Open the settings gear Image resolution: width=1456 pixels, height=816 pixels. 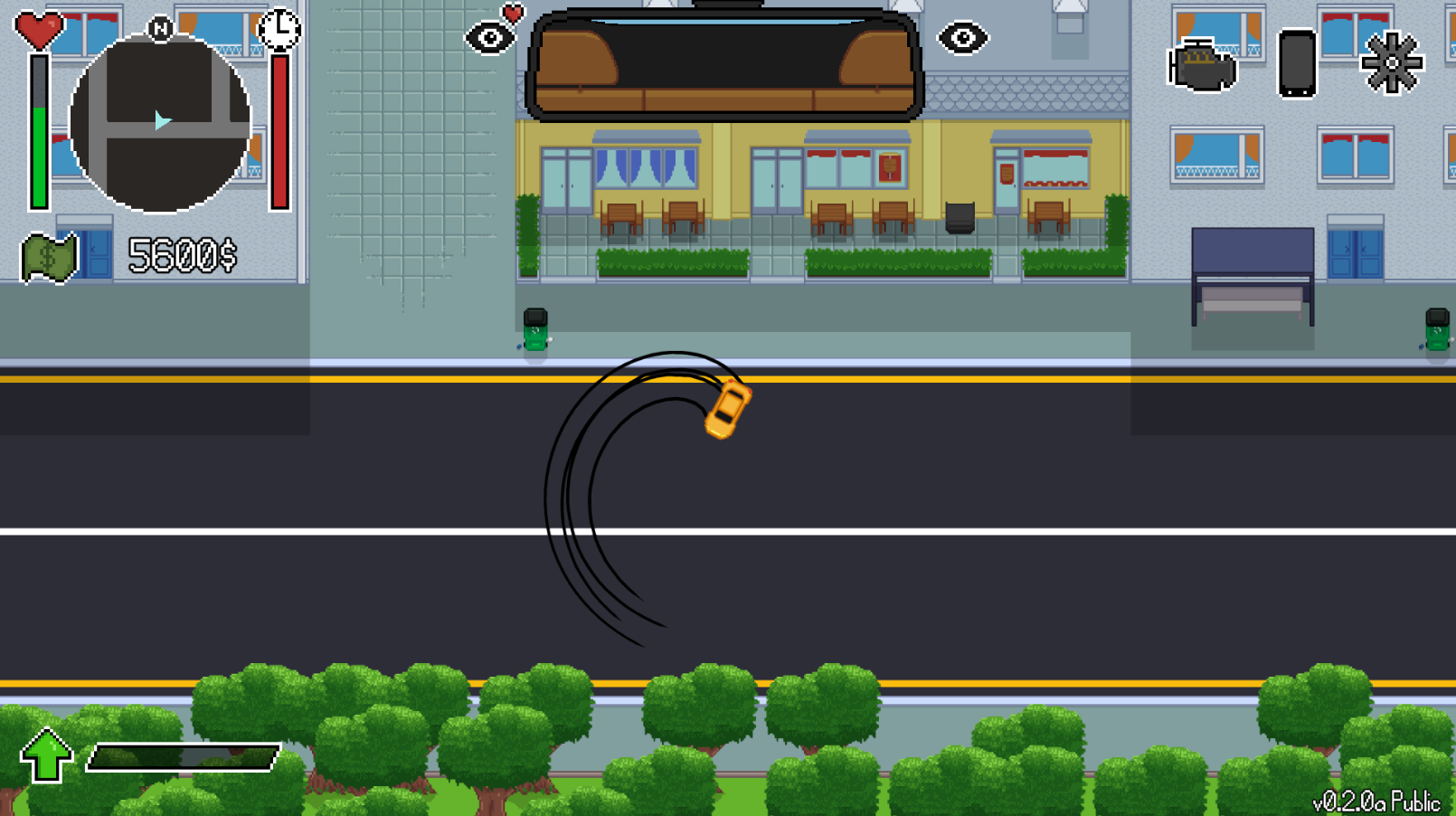click(1392, 62)
